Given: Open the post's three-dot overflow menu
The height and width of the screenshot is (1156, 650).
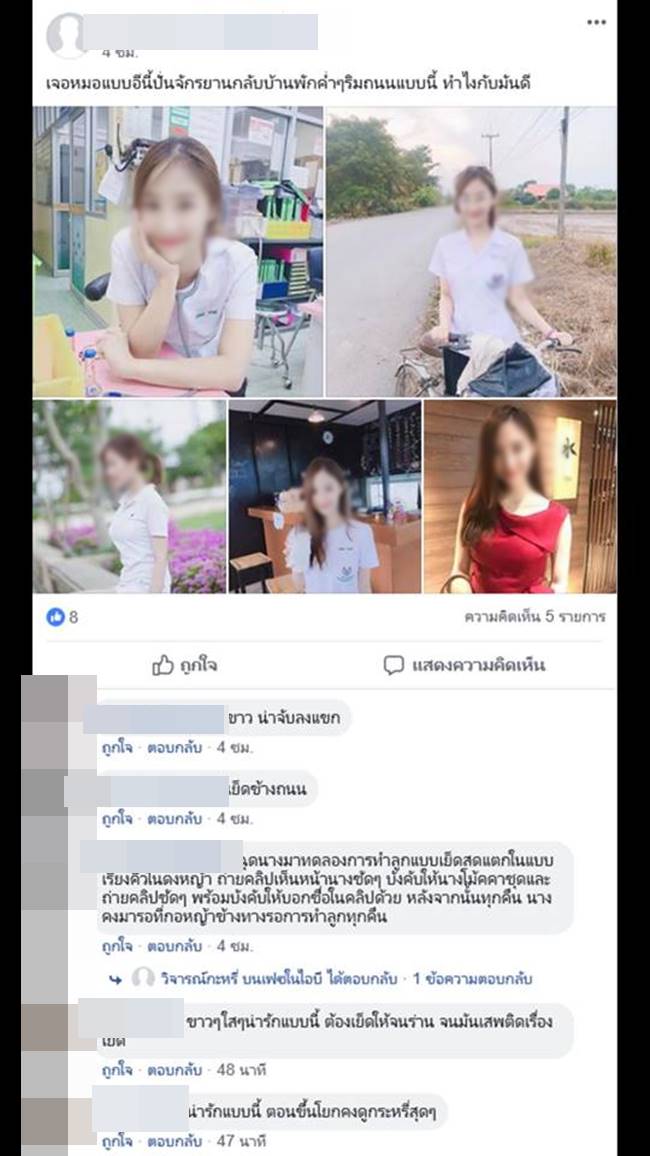Looking at the screenshot, I should pyautogui.click(x=596, y=21).
